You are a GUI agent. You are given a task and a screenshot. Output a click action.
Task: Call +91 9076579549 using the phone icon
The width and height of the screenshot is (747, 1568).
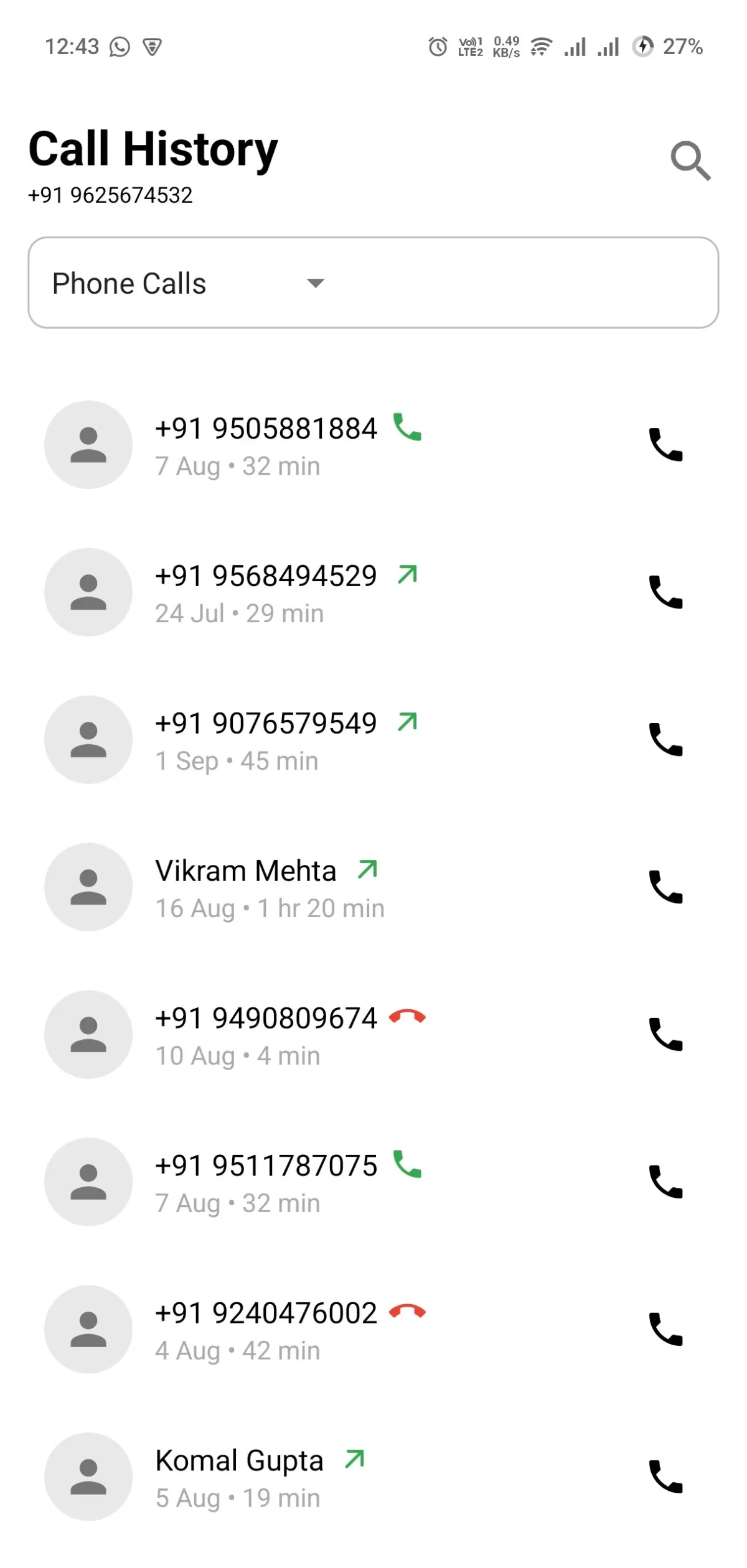[665, 740]
